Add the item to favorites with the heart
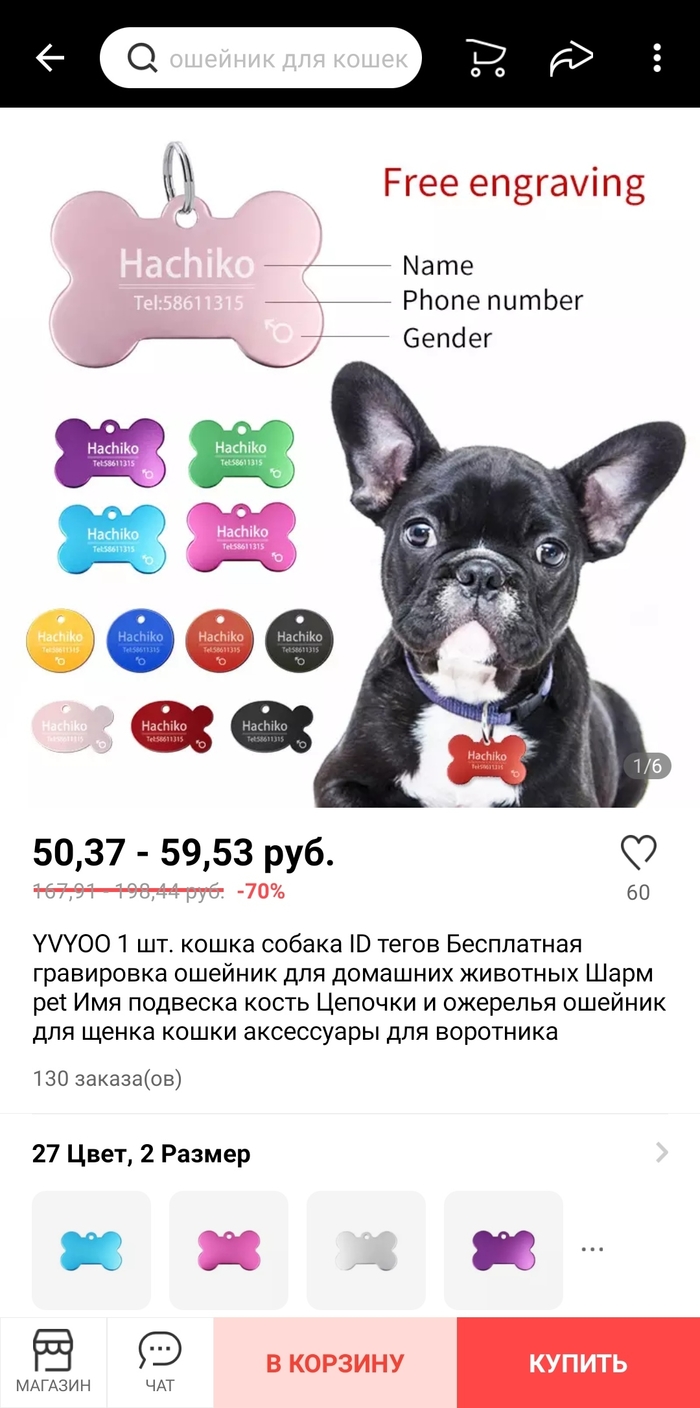The width and height of the screenshot is (700, 1408). pyautogui.click(x=638, y=853)
